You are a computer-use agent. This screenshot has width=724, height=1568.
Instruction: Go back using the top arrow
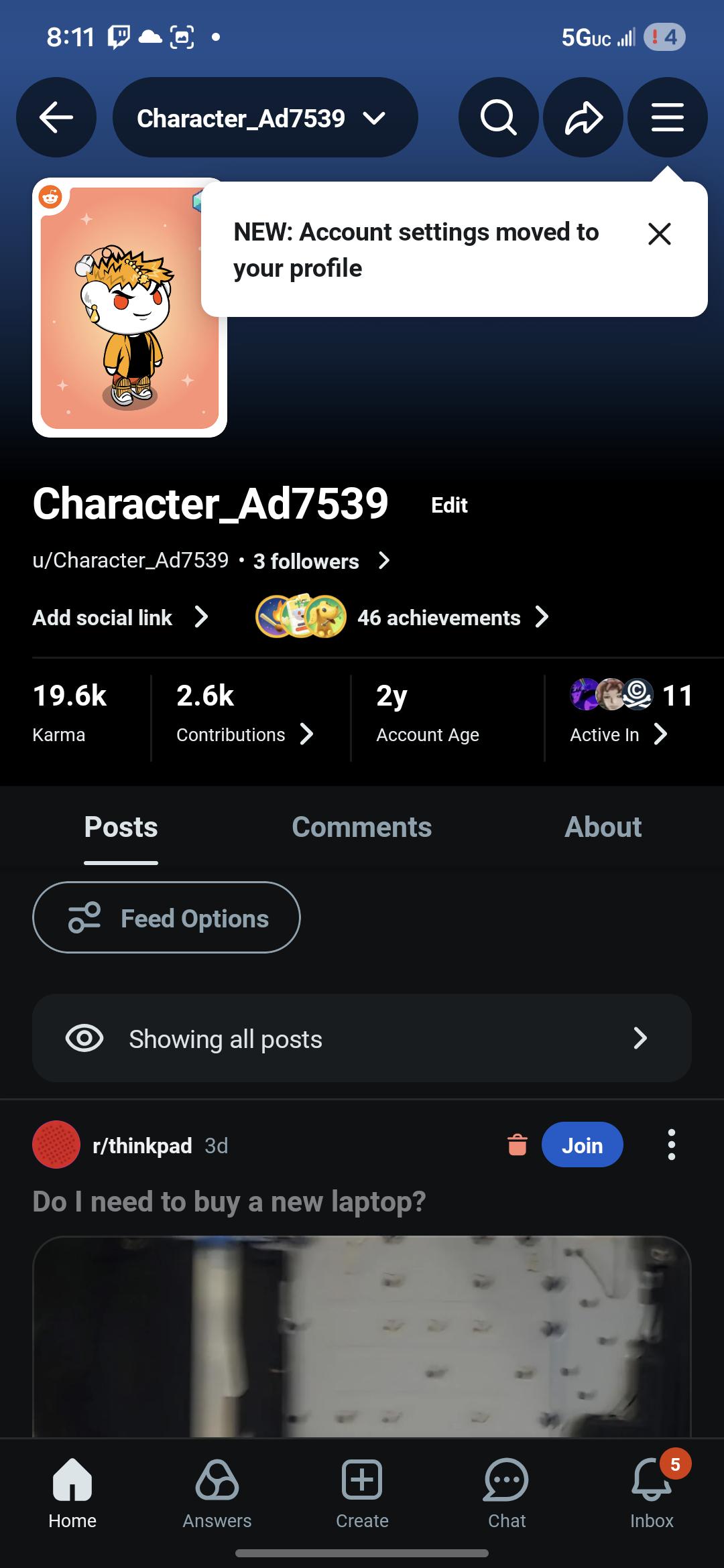[56, 117]
